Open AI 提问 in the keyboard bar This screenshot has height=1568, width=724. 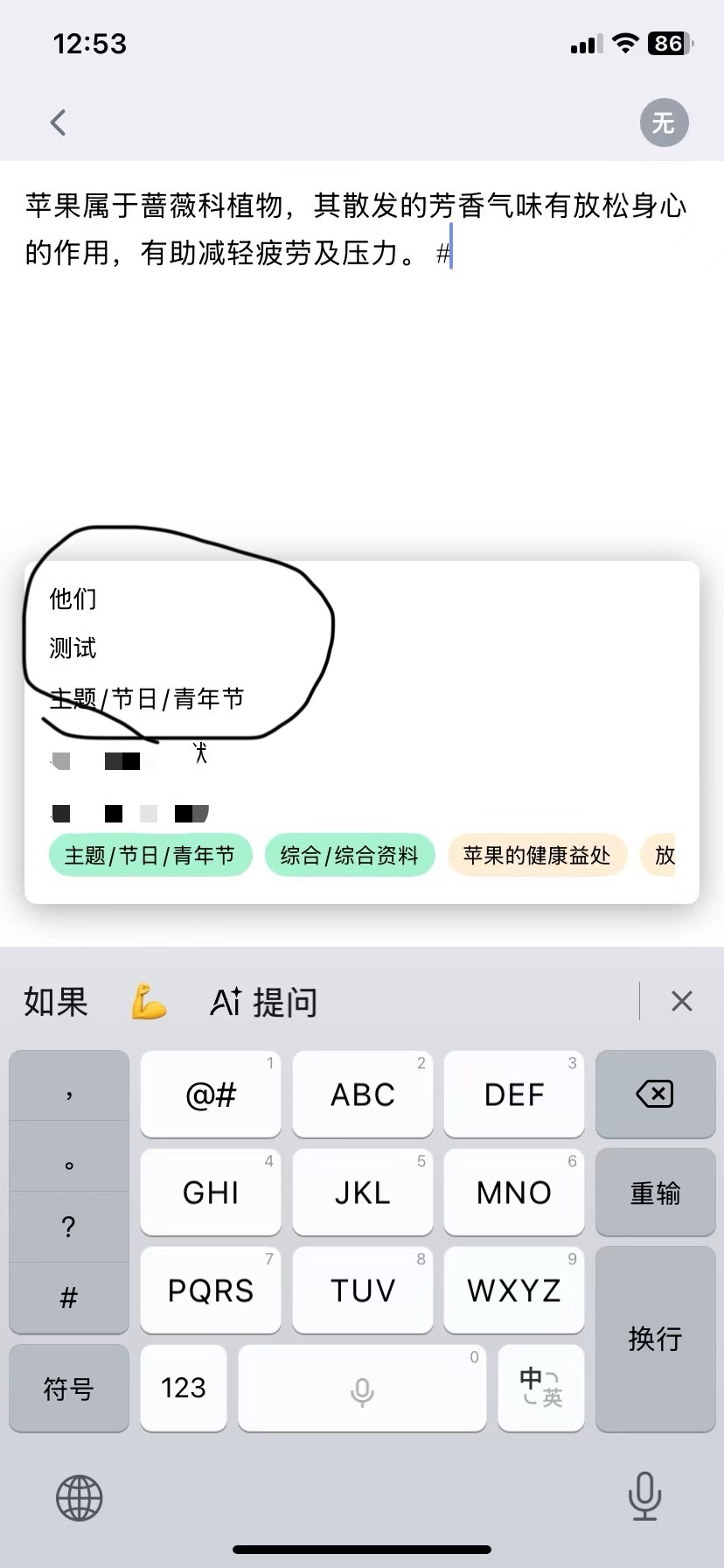(263, 1002)
